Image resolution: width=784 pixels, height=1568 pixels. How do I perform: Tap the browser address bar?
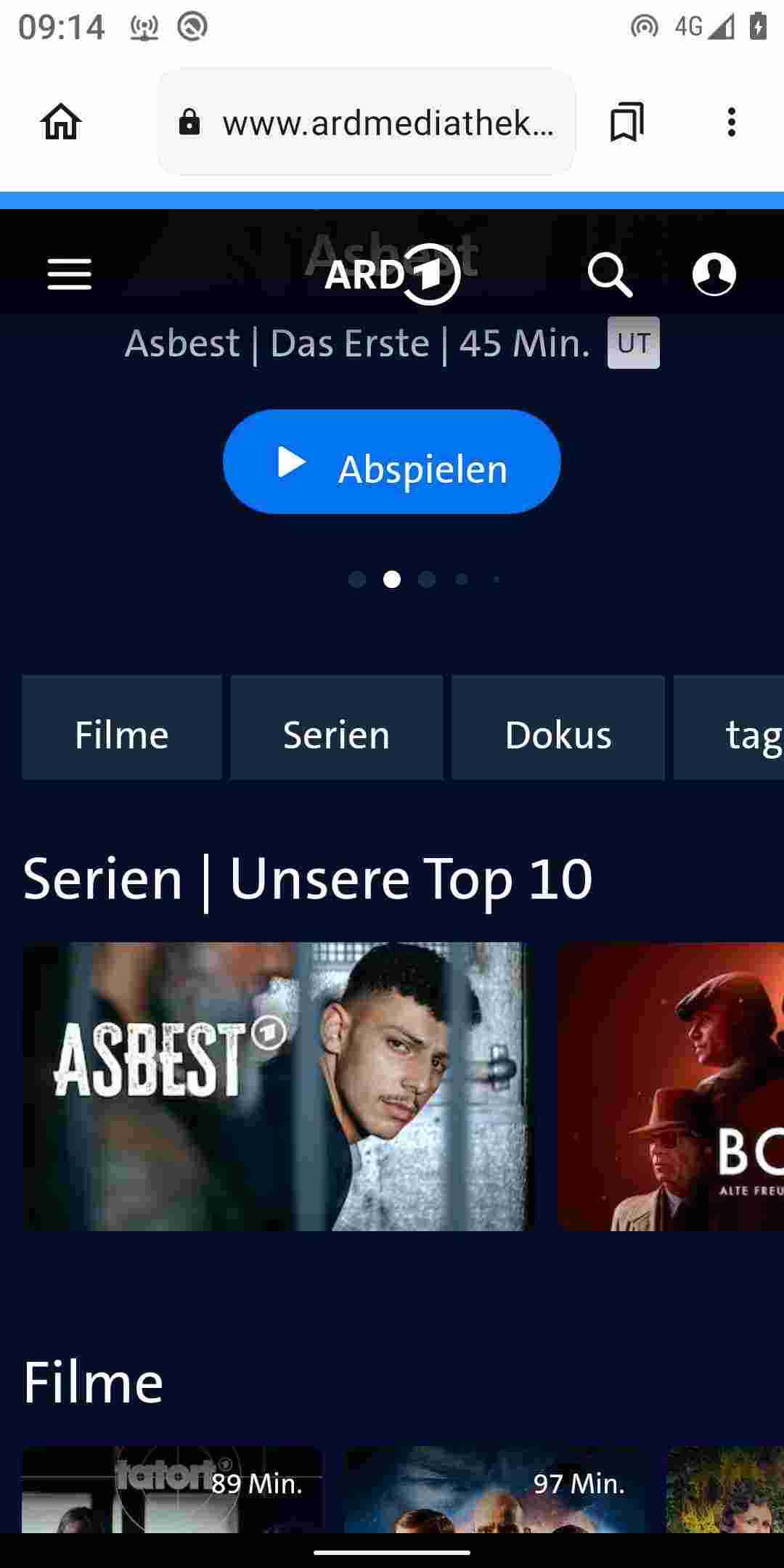[x=367, y=122]
